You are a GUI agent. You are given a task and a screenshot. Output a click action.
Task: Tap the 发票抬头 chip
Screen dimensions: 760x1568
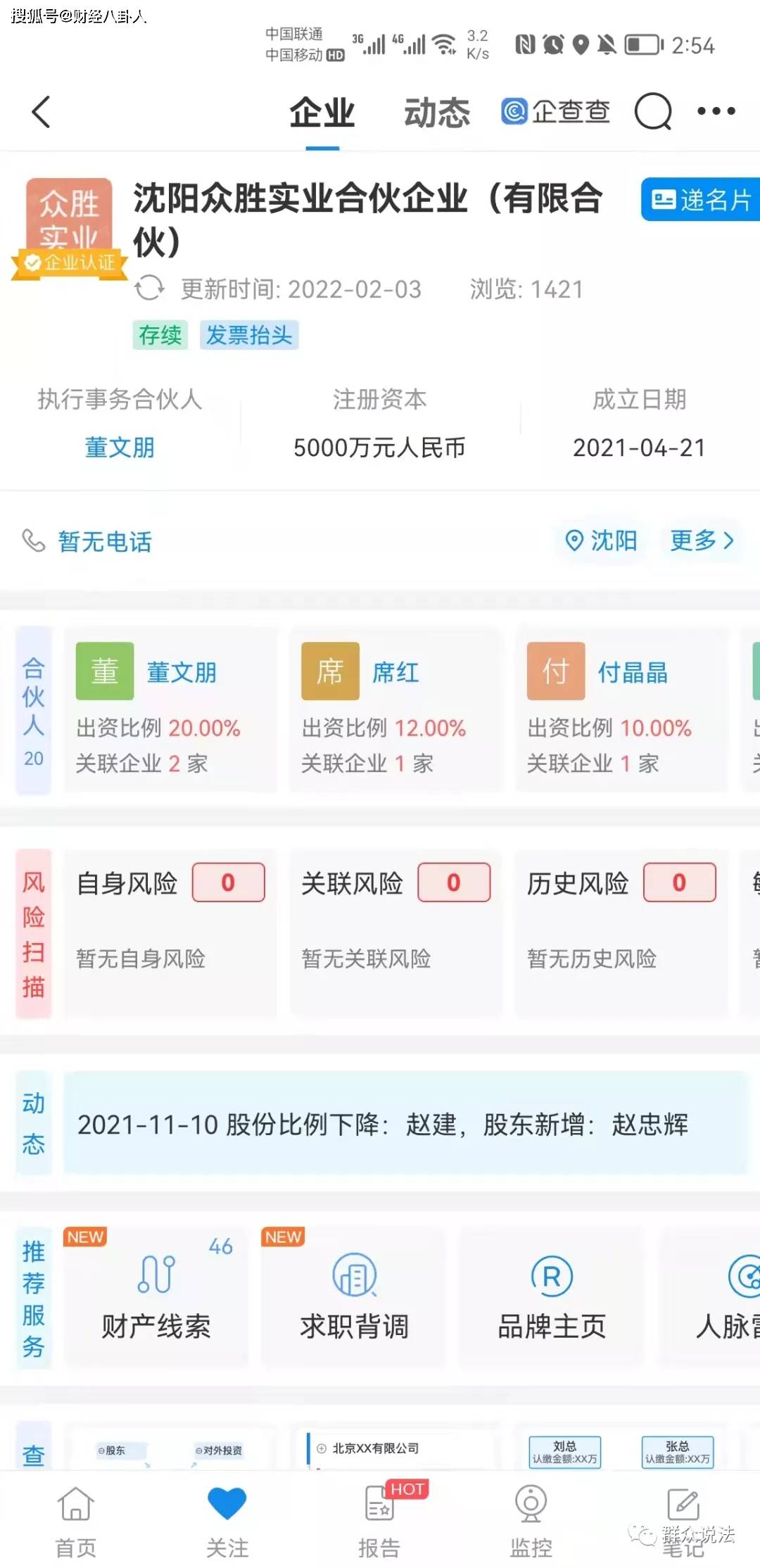[x=249, y=335]
